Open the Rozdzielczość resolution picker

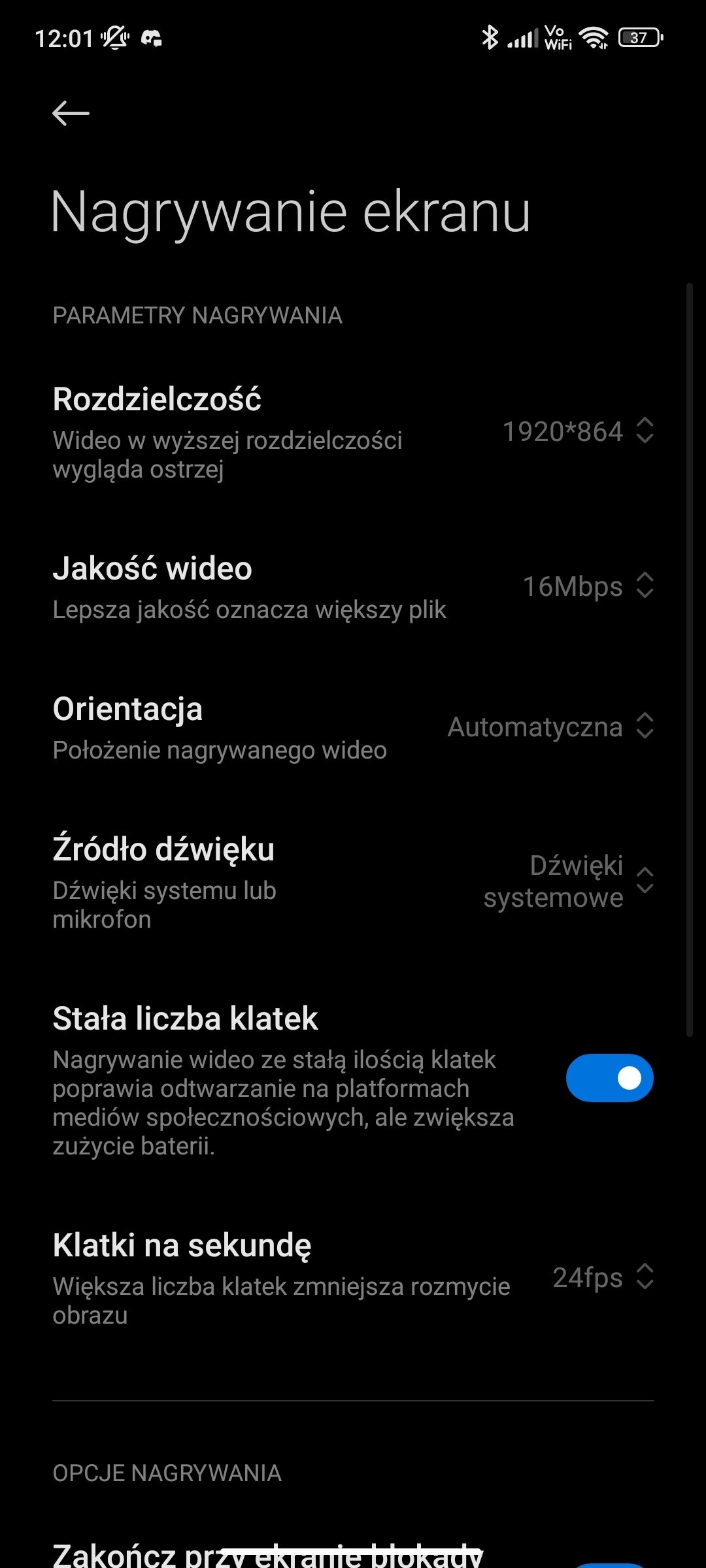353,432
